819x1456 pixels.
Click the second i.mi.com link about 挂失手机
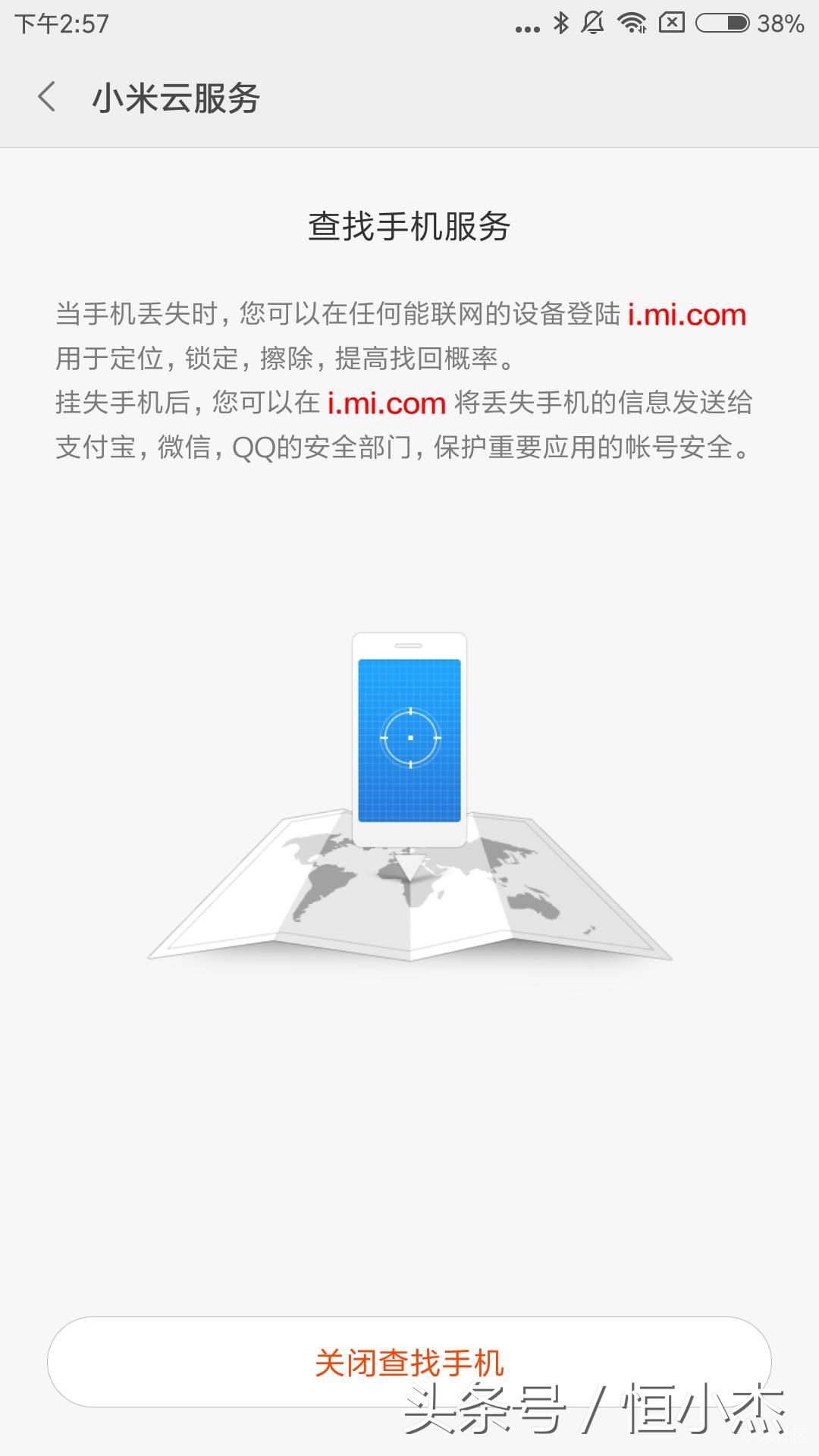click(x=387, y=402)
